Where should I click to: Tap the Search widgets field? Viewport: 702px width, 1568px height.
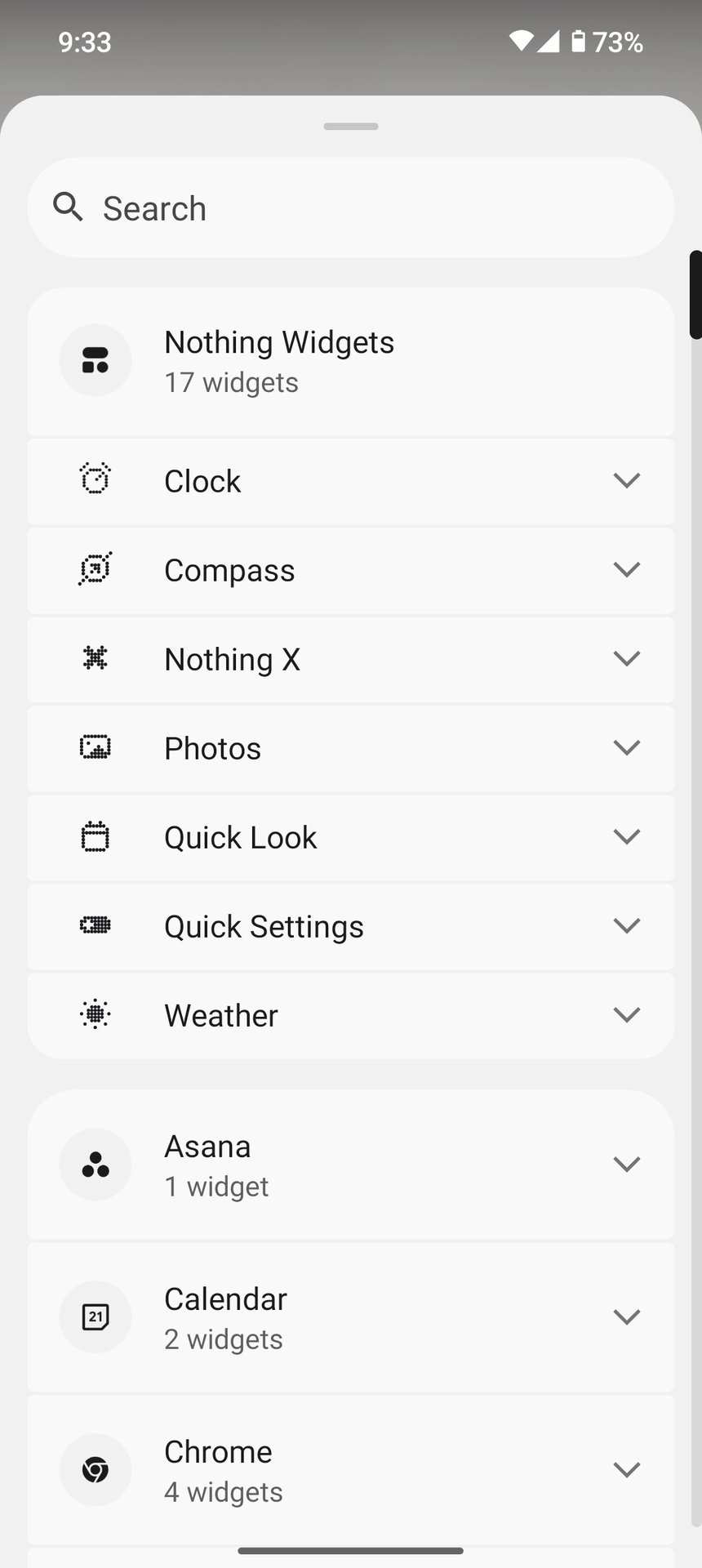tap(351, 208)
